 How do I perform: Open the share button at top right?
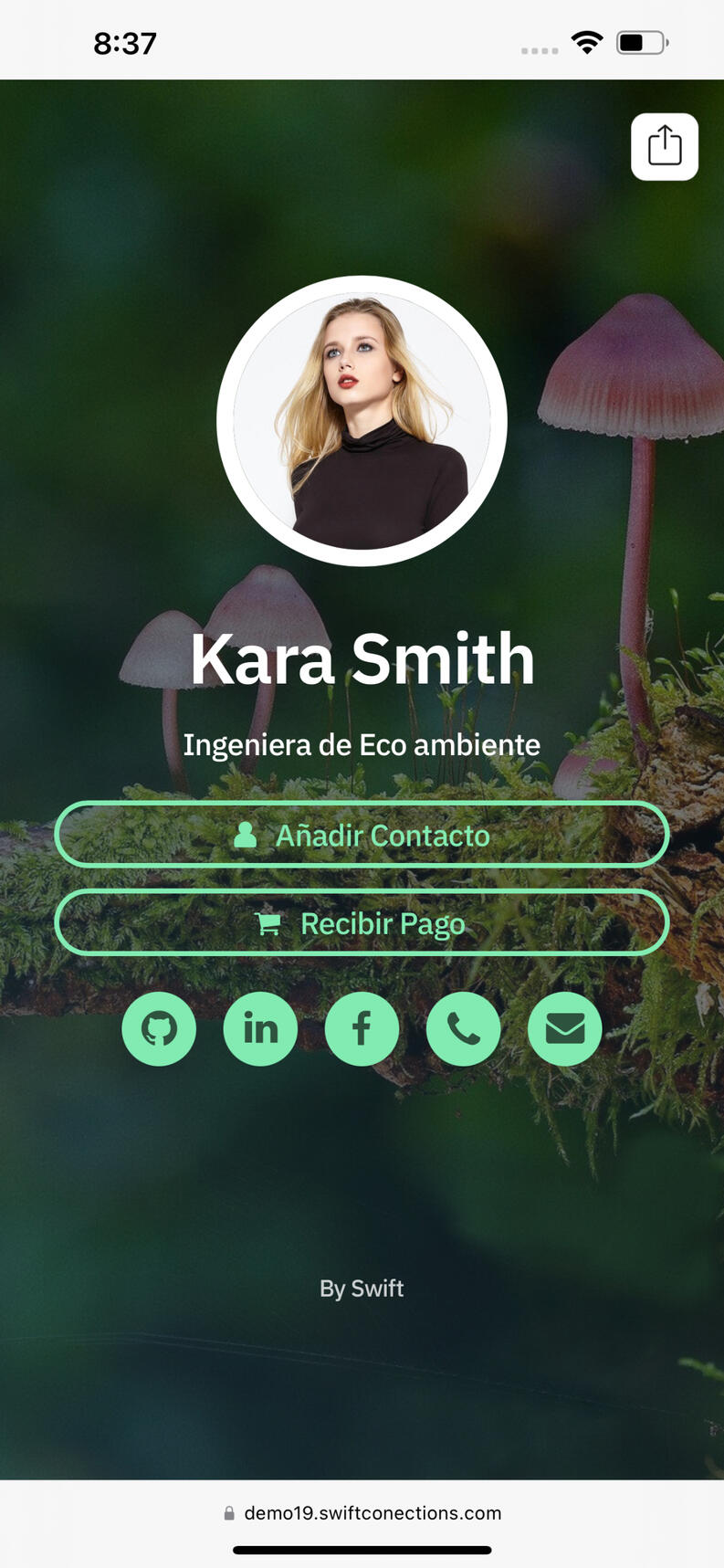[664, 147]
